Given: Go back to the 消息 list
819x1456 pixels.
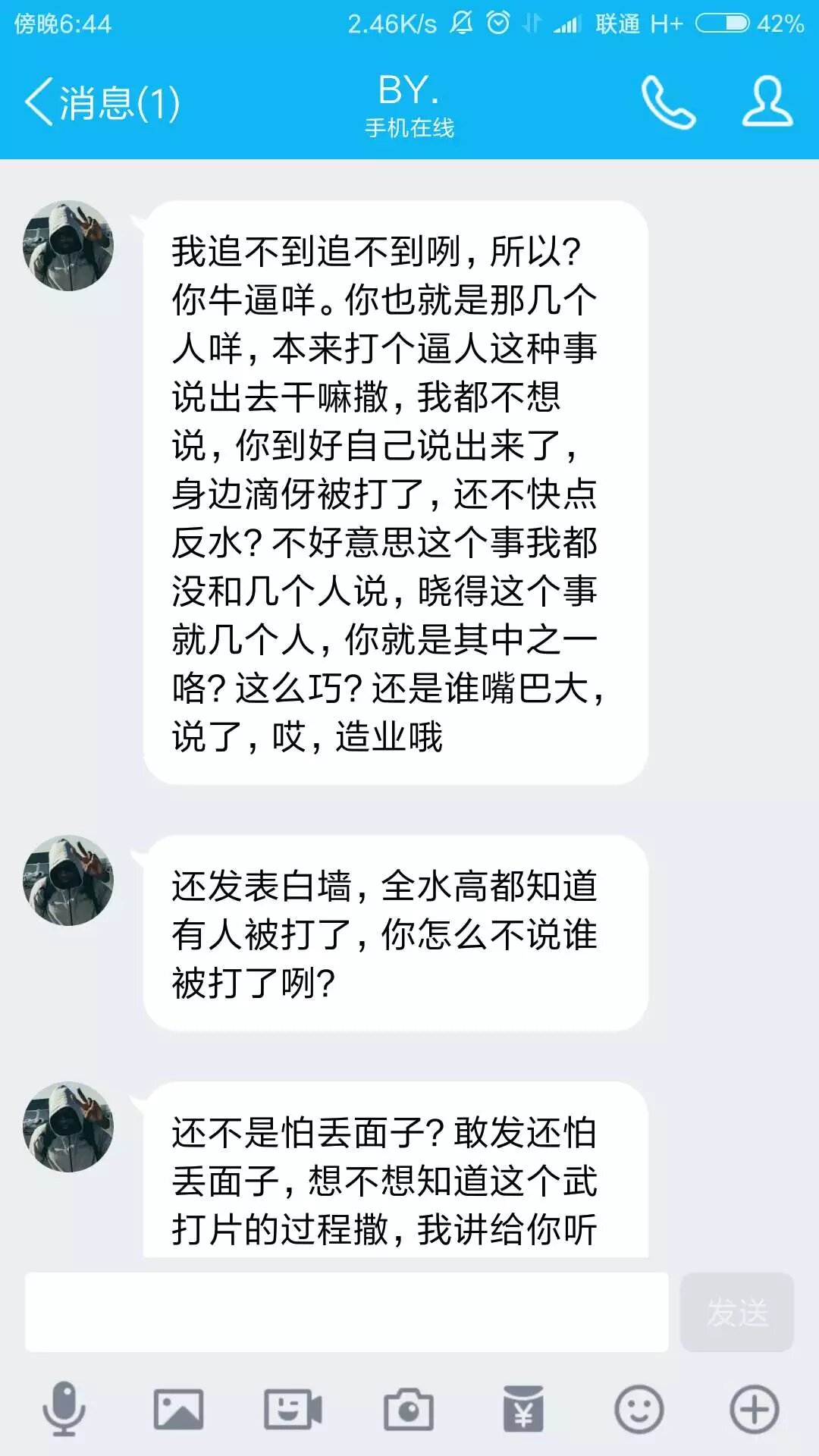Looking at the screenshot, I should pos(102,102).
